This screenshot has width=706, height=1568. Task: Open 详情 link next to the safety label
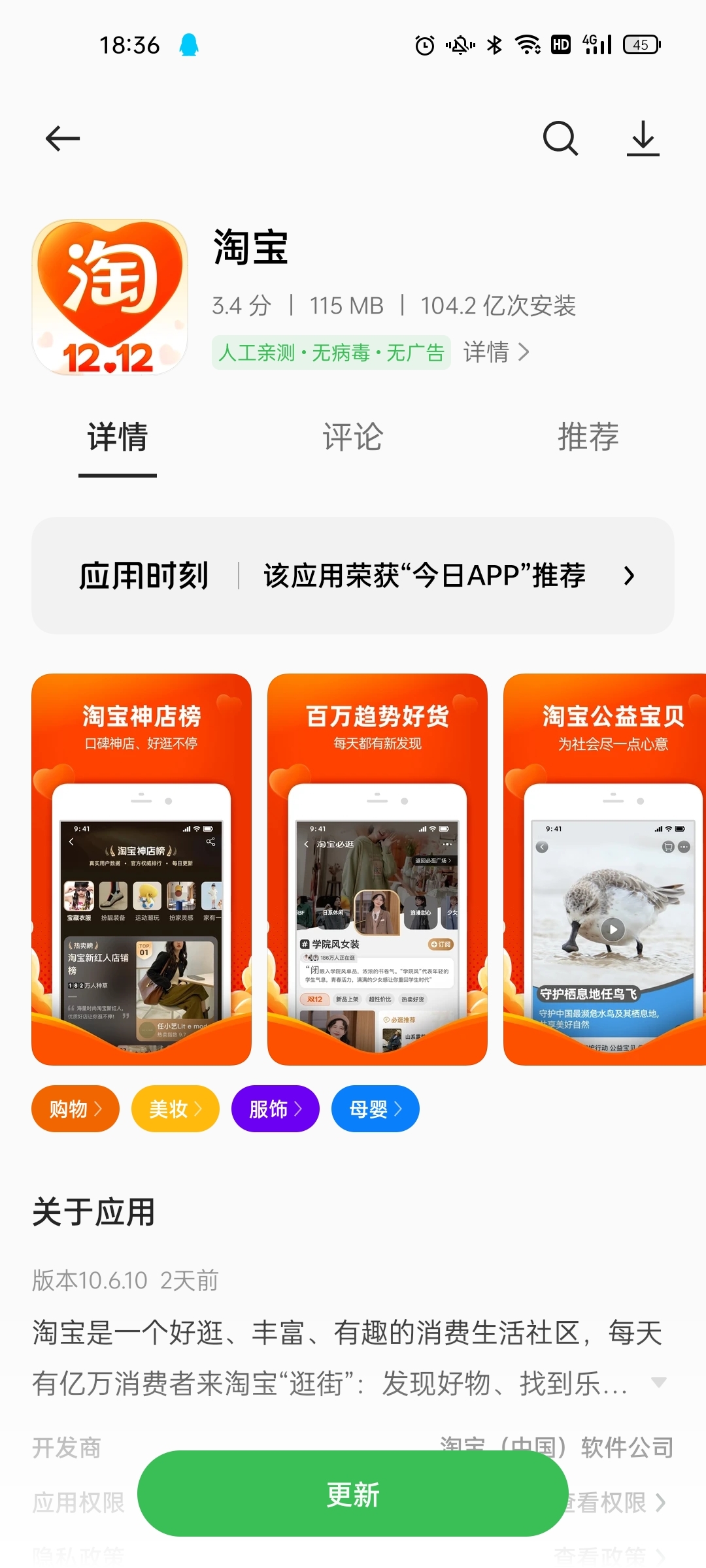click(x=496, y=352)
